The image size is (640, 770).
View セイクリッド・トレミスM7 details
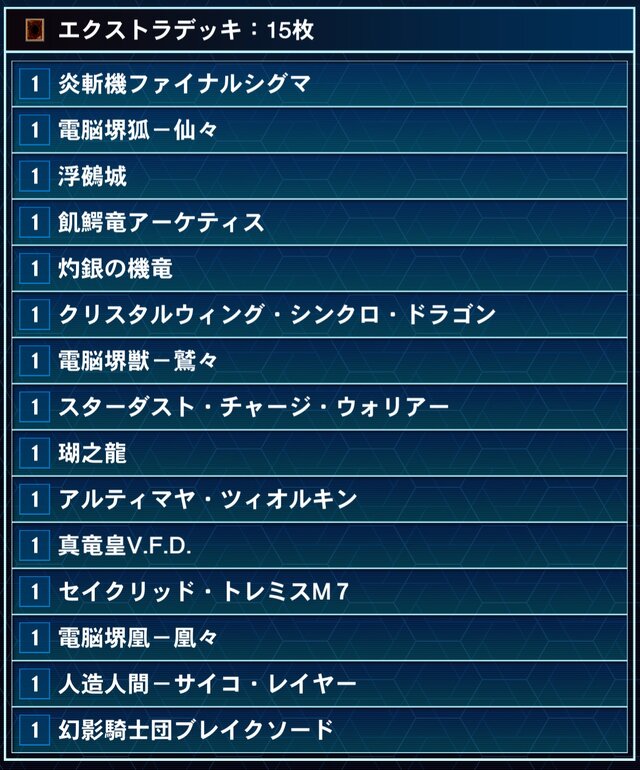point(203,591)
